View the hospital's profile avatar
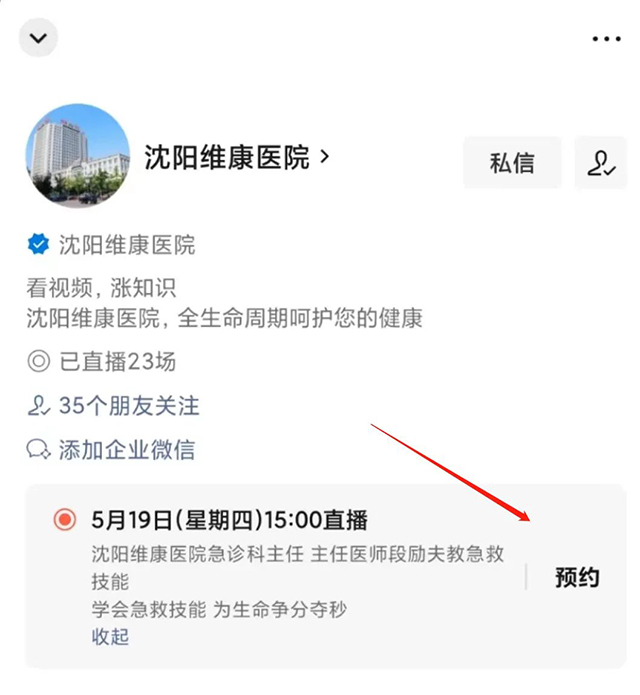The height and width of the screenshot is (695, 640). point(78,156)
